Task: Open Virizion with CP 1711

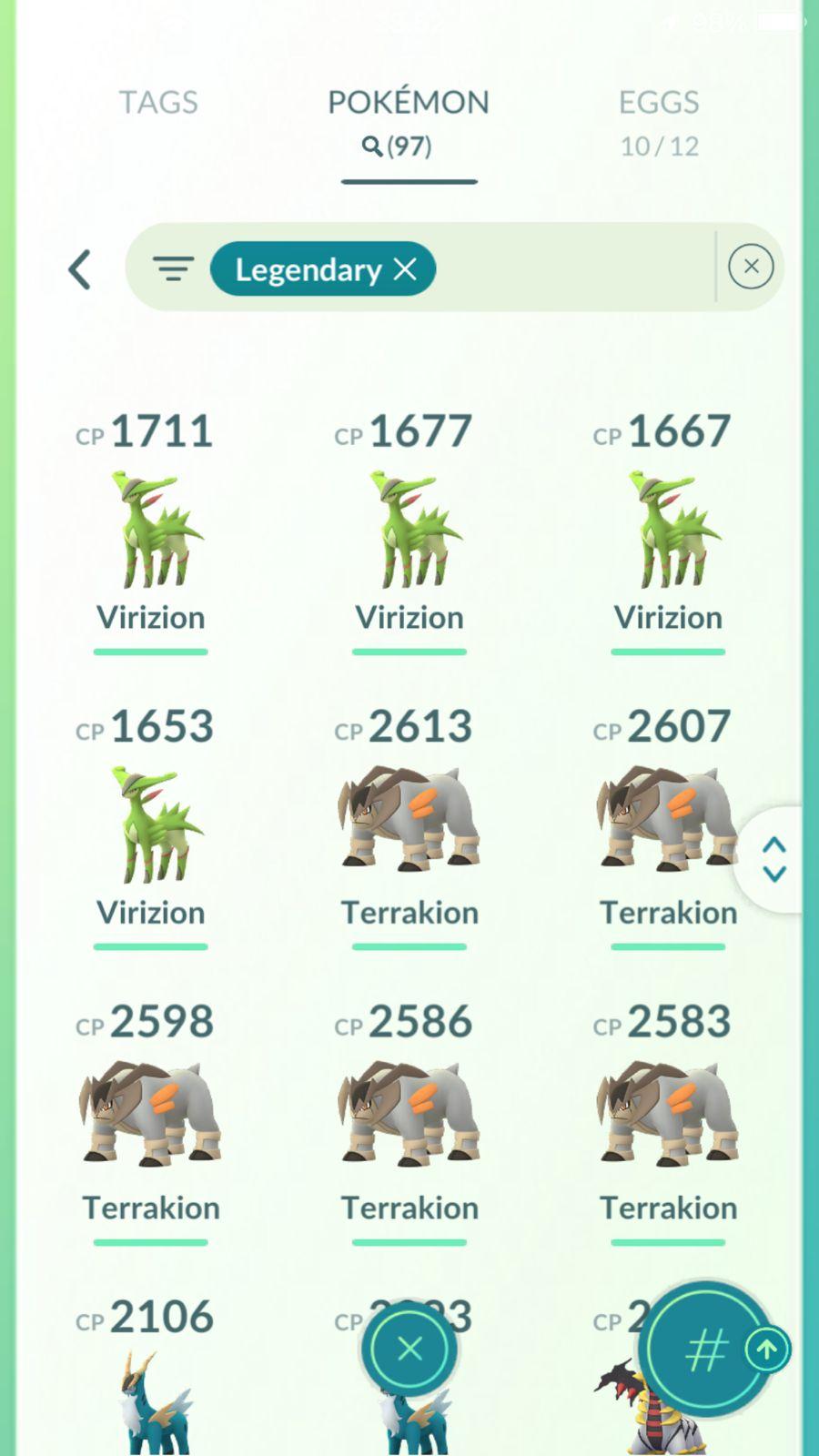Action: (151, 530)
